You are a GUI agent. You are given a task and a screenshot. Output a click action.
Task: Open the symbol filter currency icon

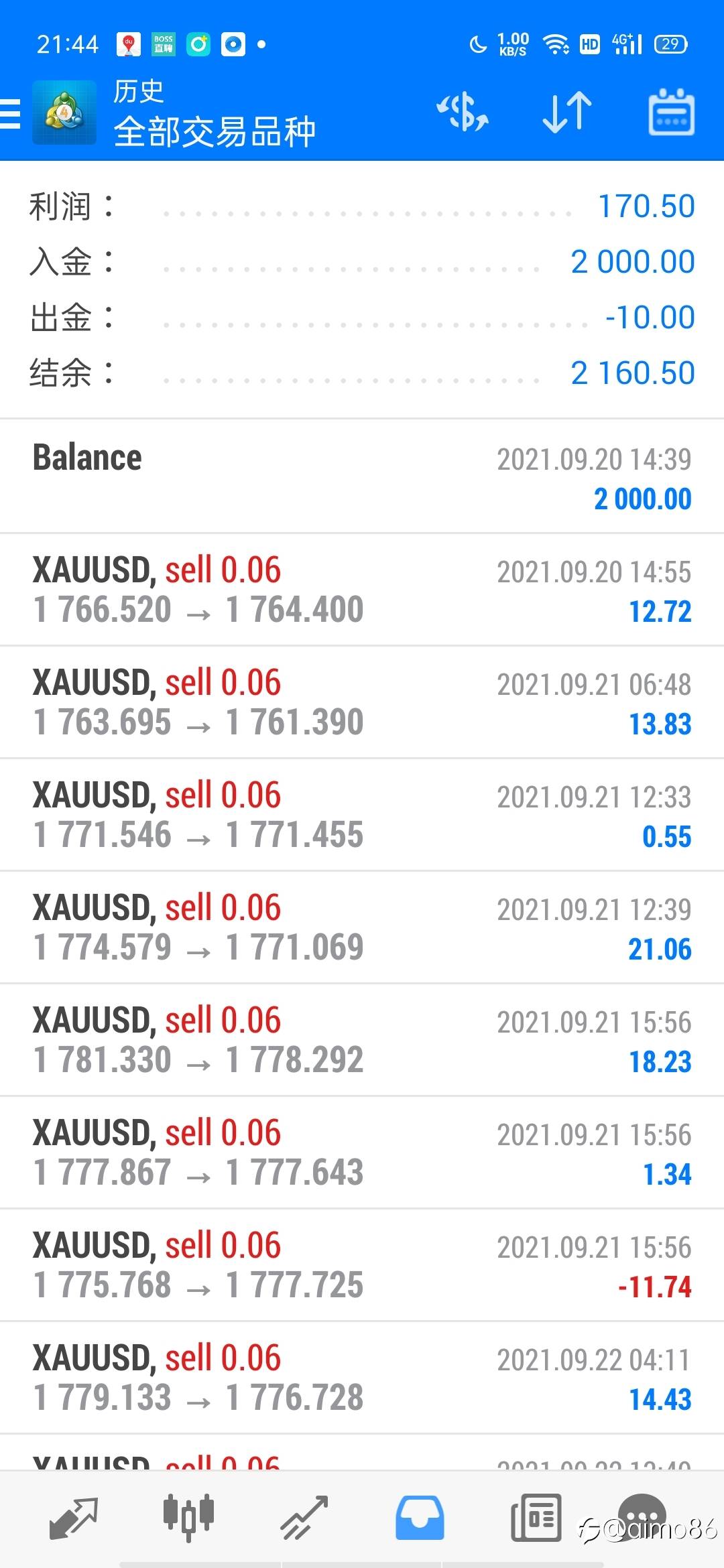[x=463, y=113]
